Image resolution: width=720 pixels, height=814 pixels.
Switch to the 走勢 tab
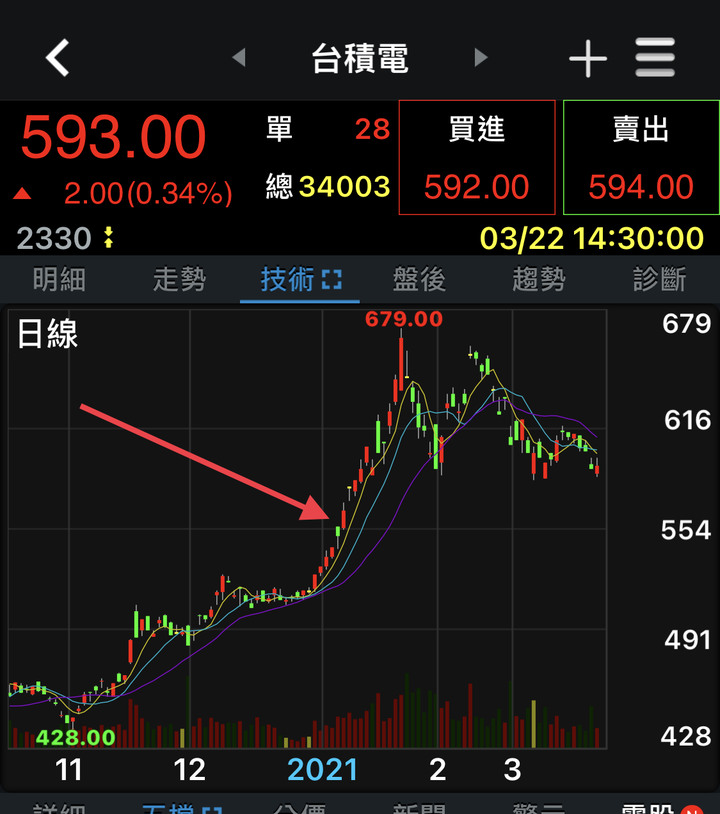179,280
